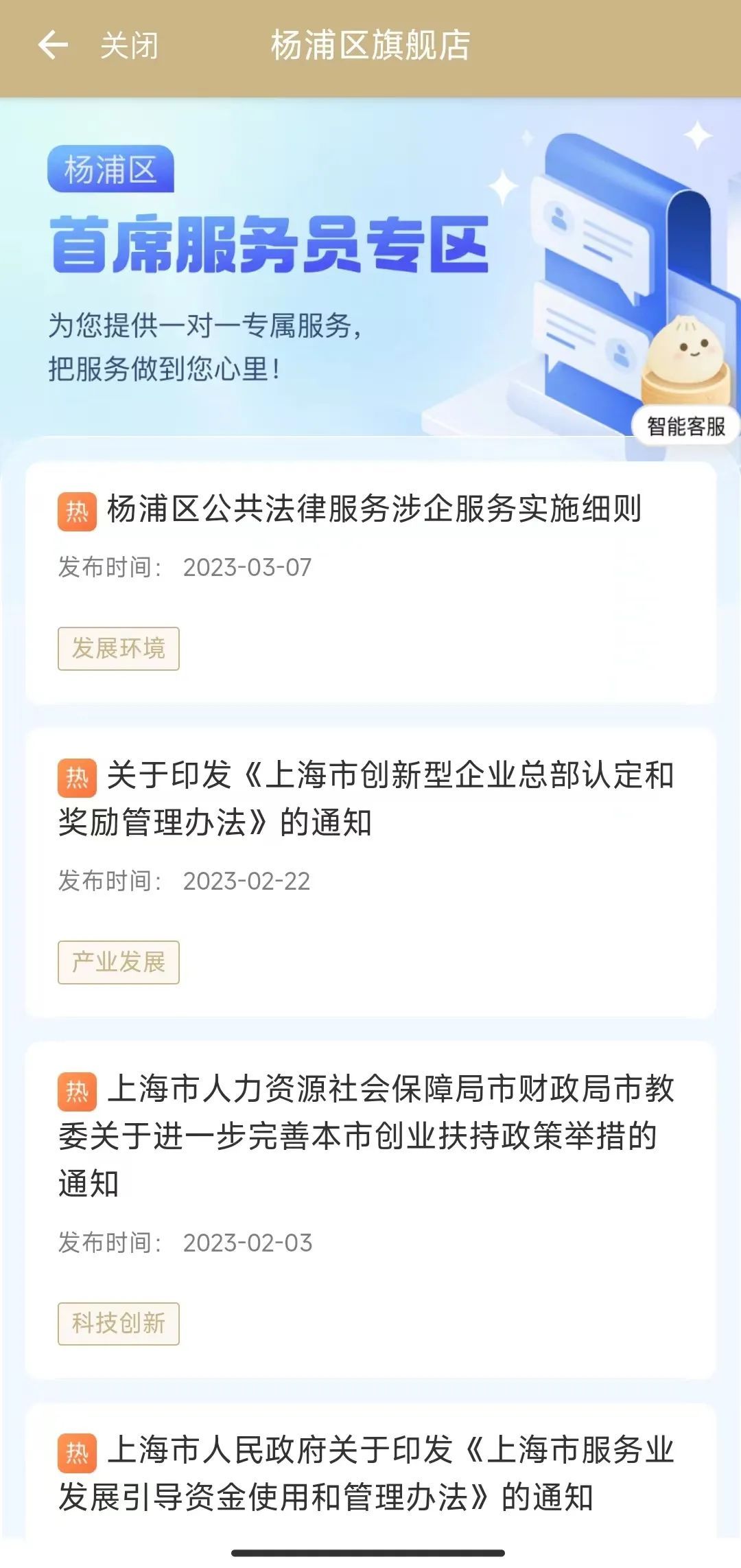Open the 智能客服 assistant
741x1568 pixels.
click(685, 426)
